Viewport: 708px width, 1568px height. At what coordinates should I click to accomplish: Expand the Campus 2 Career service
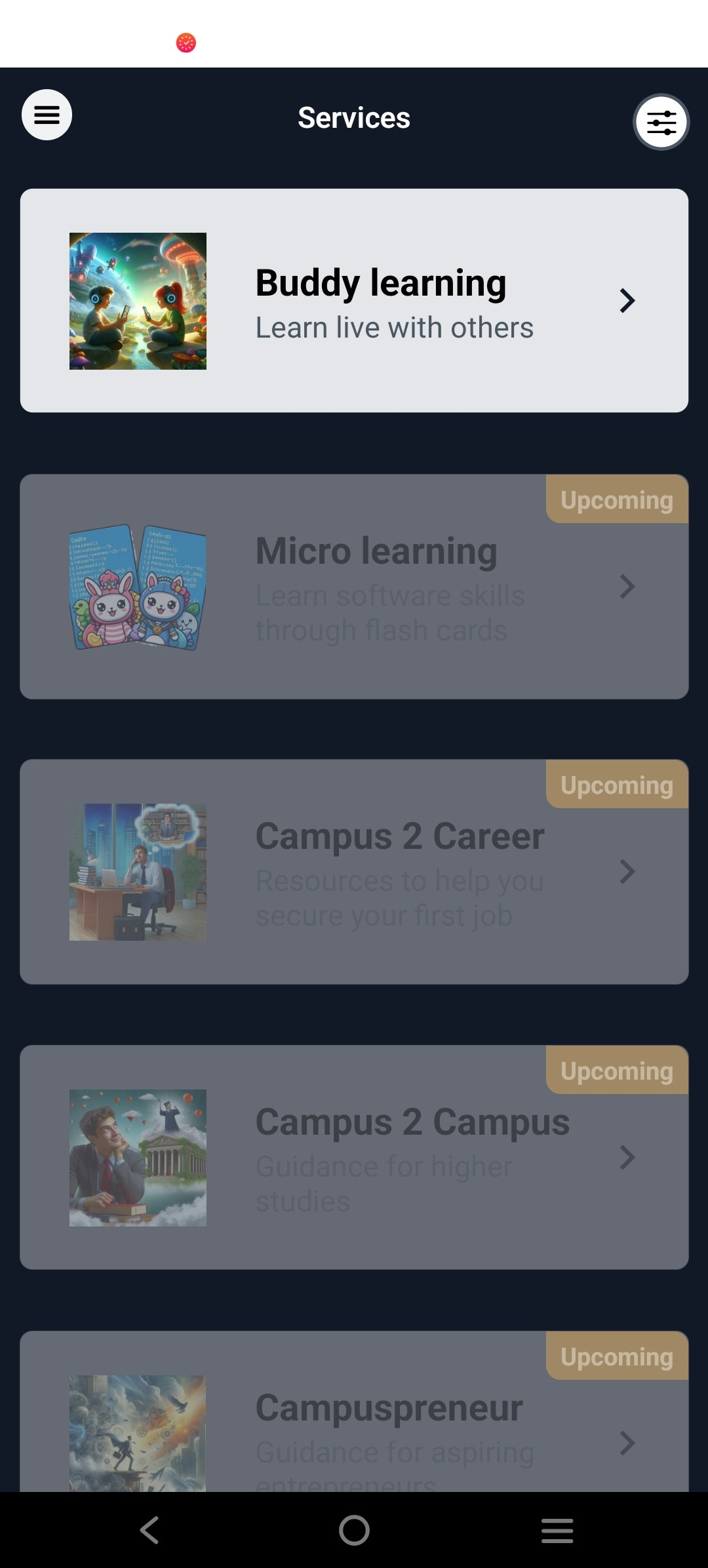(x=627, y=872)
